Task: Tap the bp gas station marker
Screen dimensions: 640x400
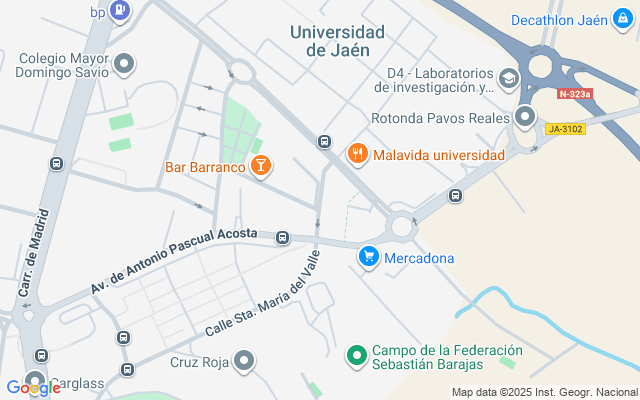Action: [120, 12]
